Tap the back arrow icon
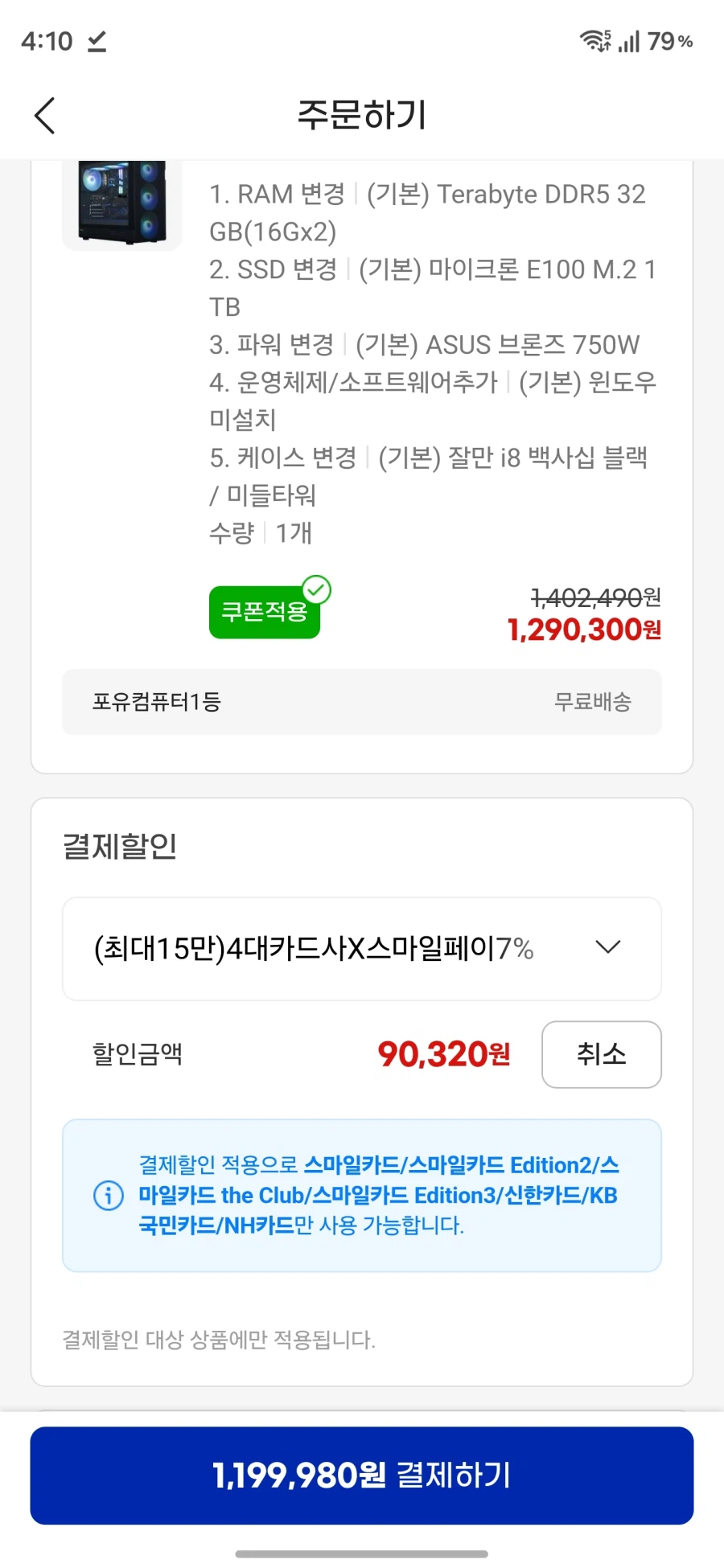This screenshot has height=1568, width=724. point(44,115)
